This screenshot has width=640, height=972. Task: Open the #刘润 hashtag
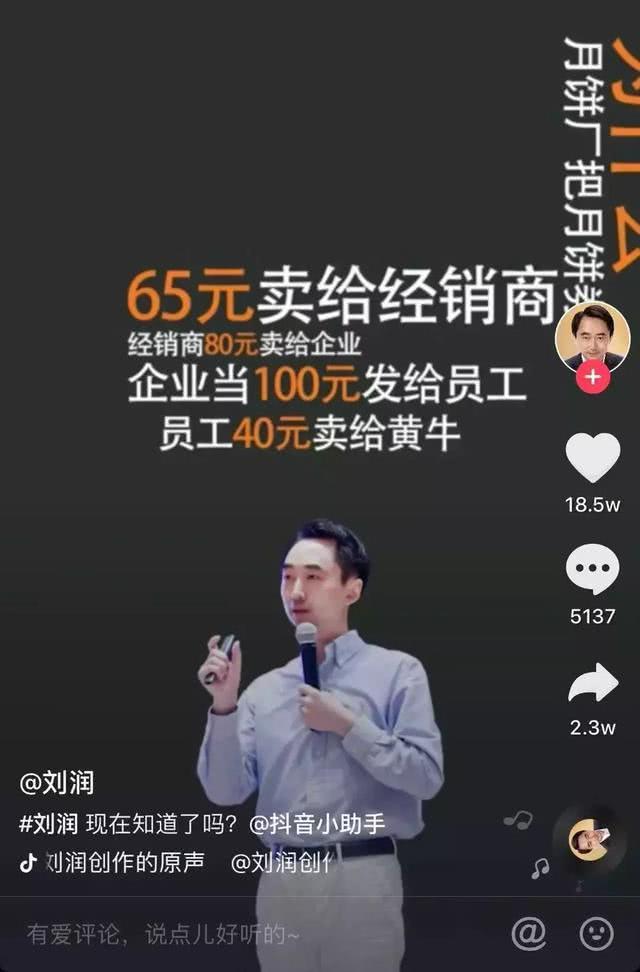[50, 825]
